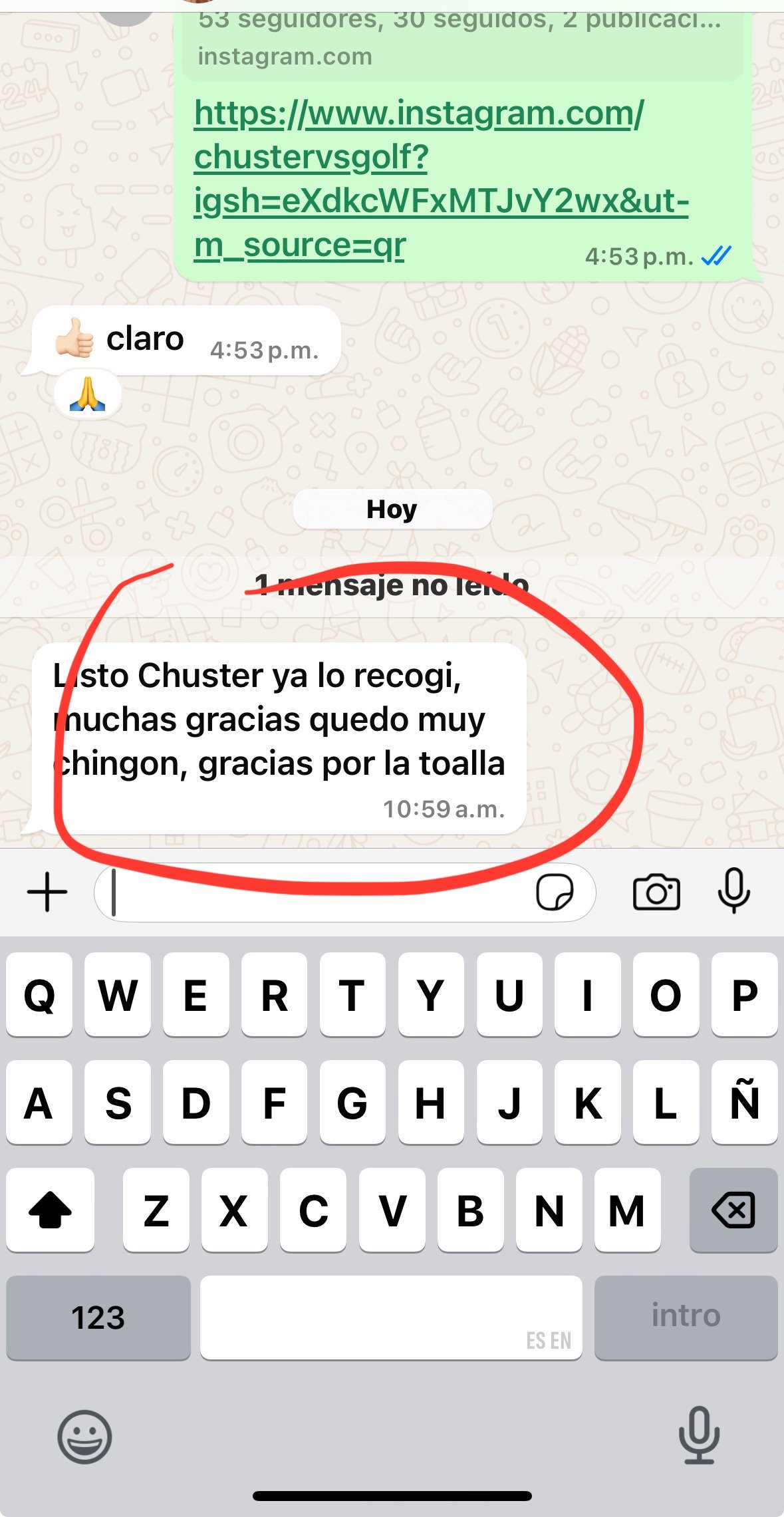Open the sticker picker icon
Image resolution: width=784 pixels, height=1517 pixels.
[555, 892]
